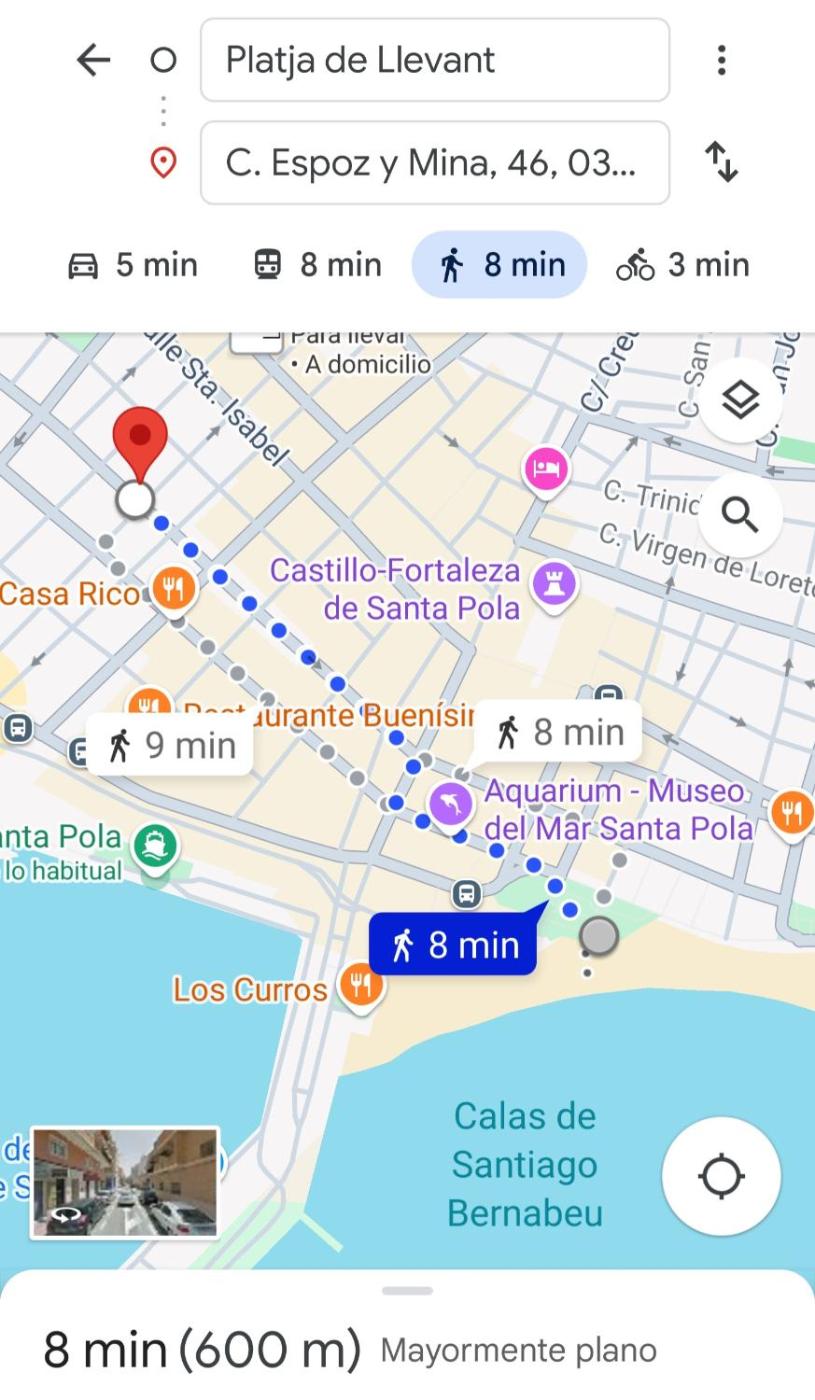Open Los Curros restaurant marker
815x1400 pixels.
click(360, 987)
